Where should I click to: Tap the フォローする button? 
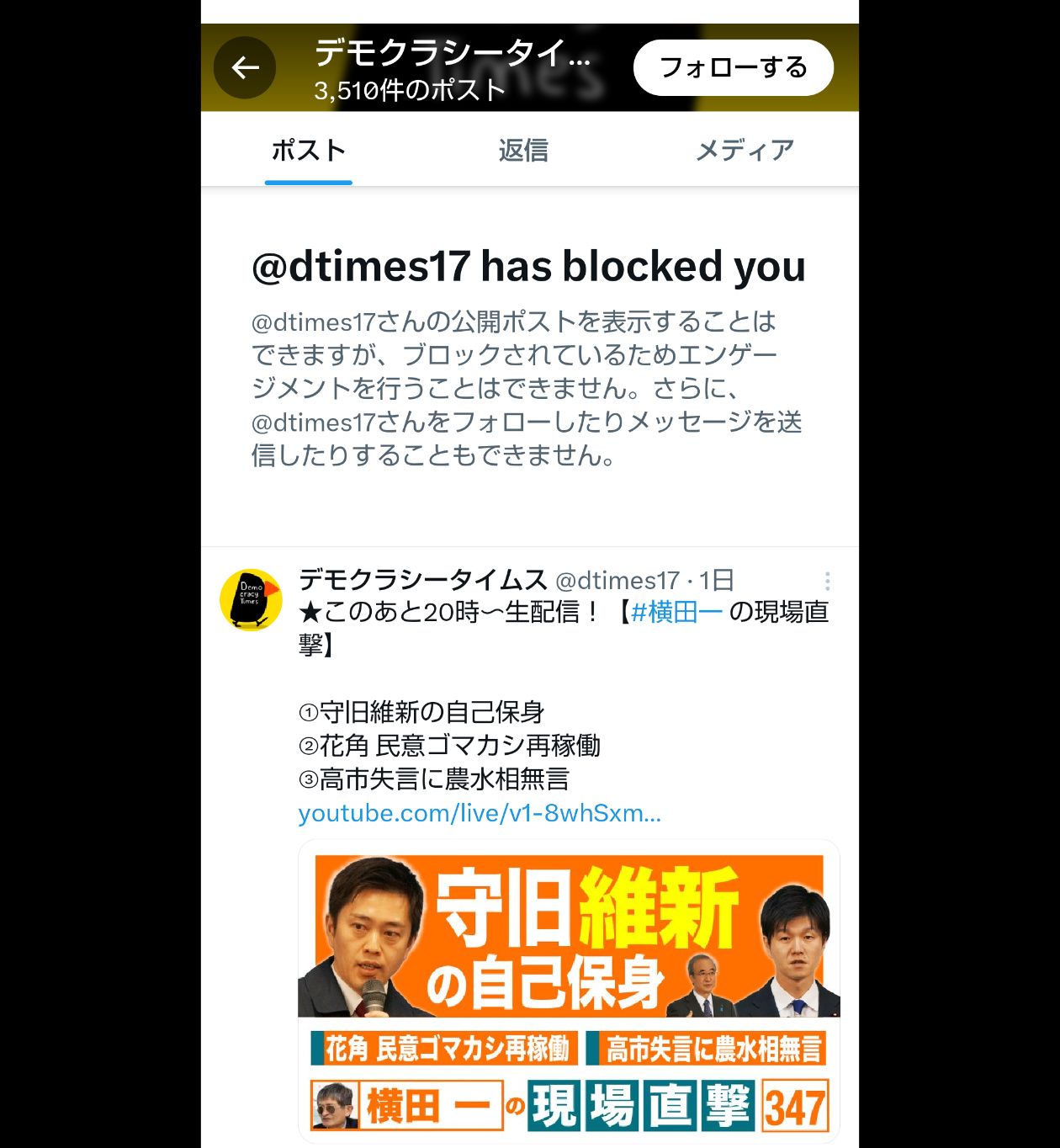pyautogui.click(x=733, y=67)
